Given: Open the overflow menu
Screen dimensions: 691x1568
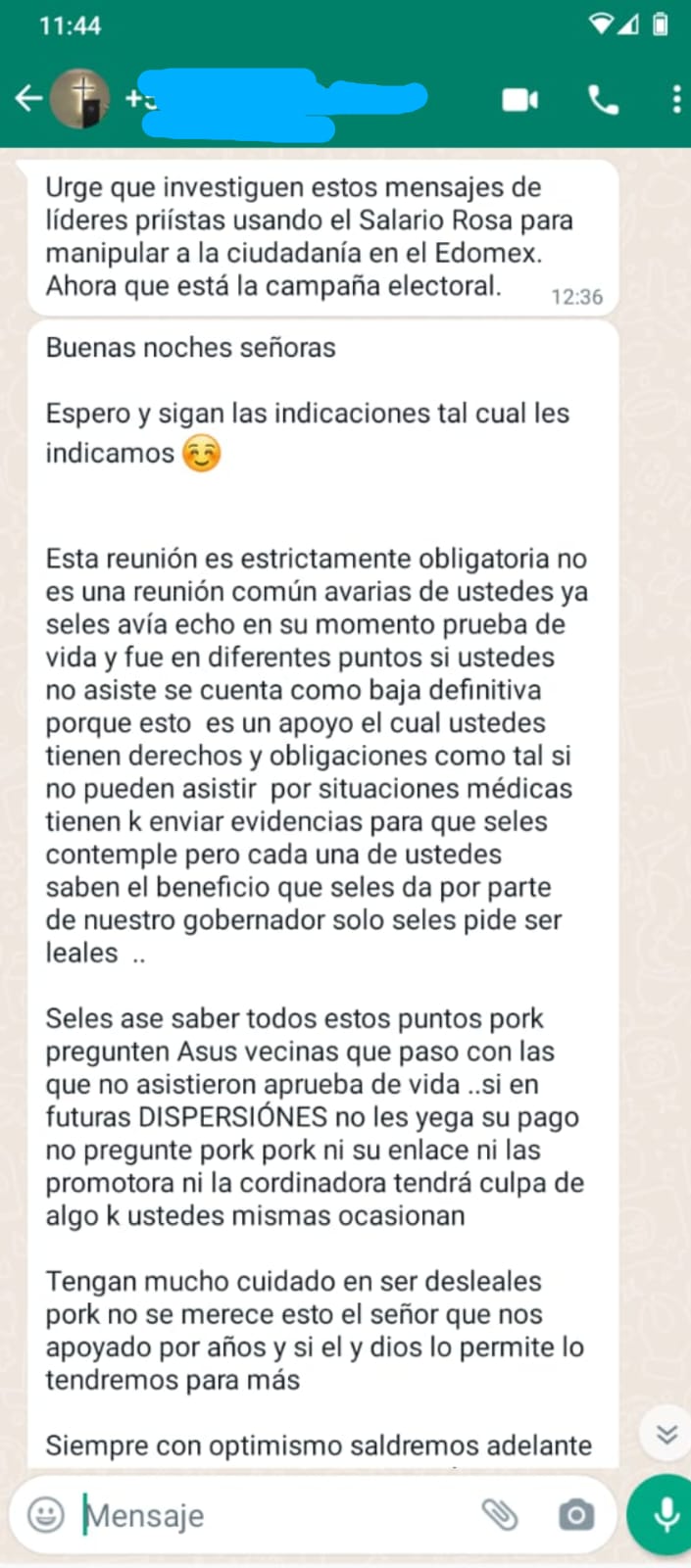Looking at the screenshot, I should [676, 99].
